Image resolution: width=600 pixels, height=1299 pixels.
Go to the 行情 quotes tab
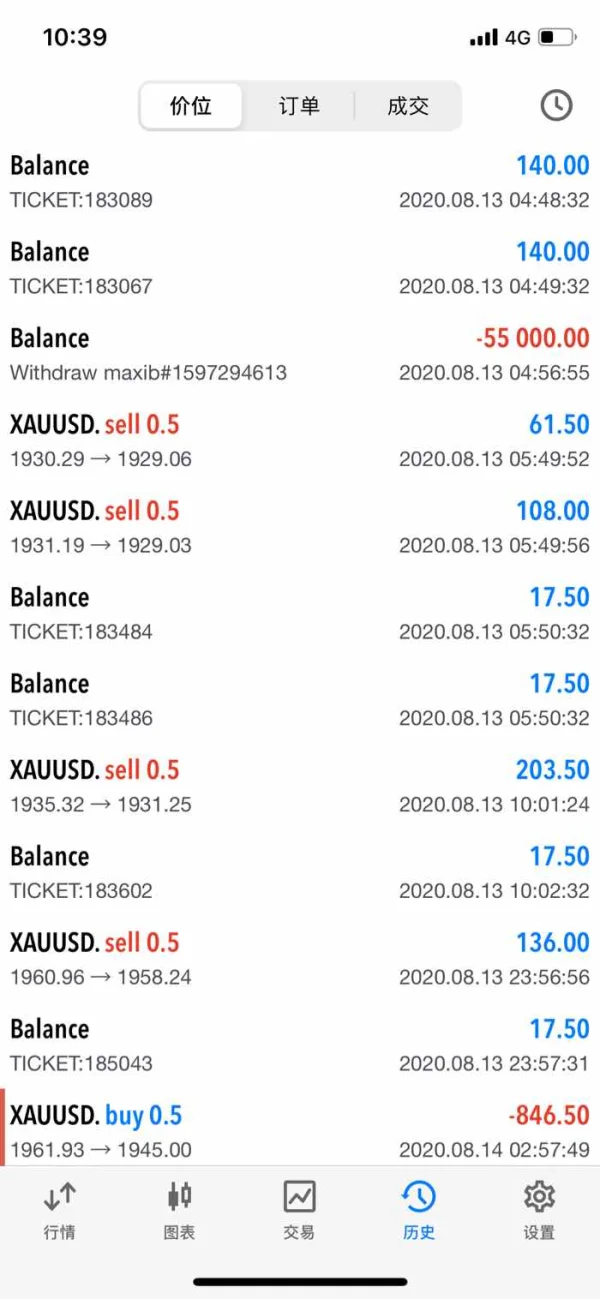coord(60,1209)
